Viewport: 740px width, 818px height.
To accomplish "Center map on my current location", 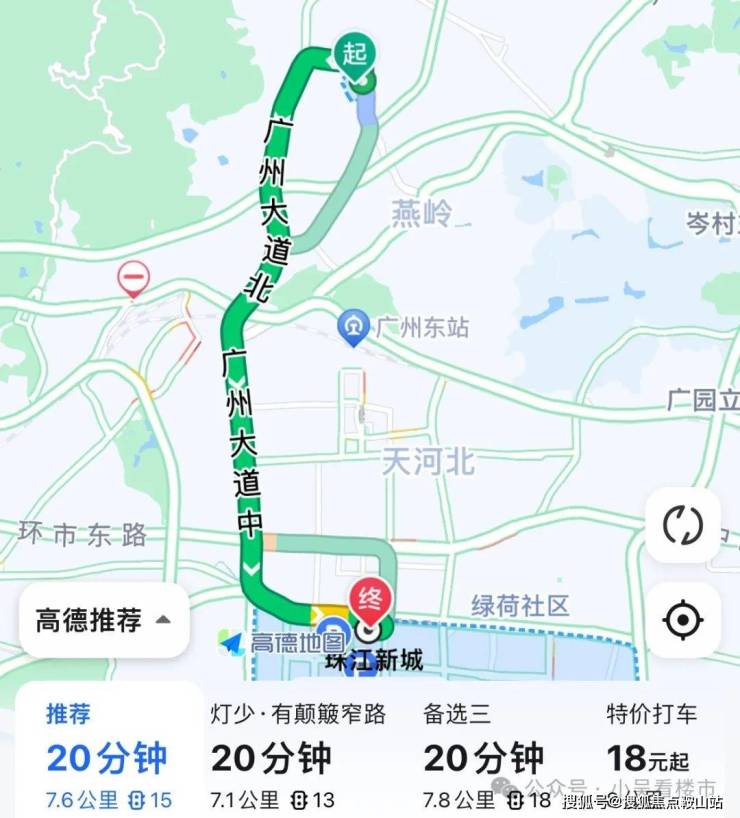I will (683, 620).
